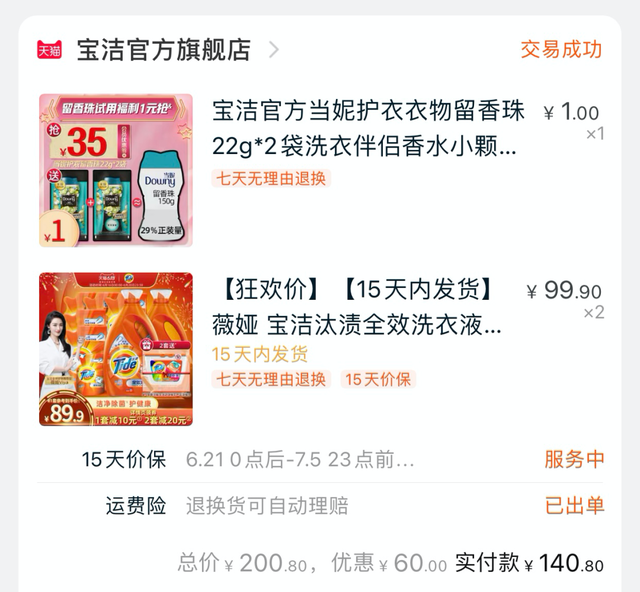View 当妮护衣留香珠 22g*2袋 item details
This screenshot has height=592, width=640.
tap(367, 128)
